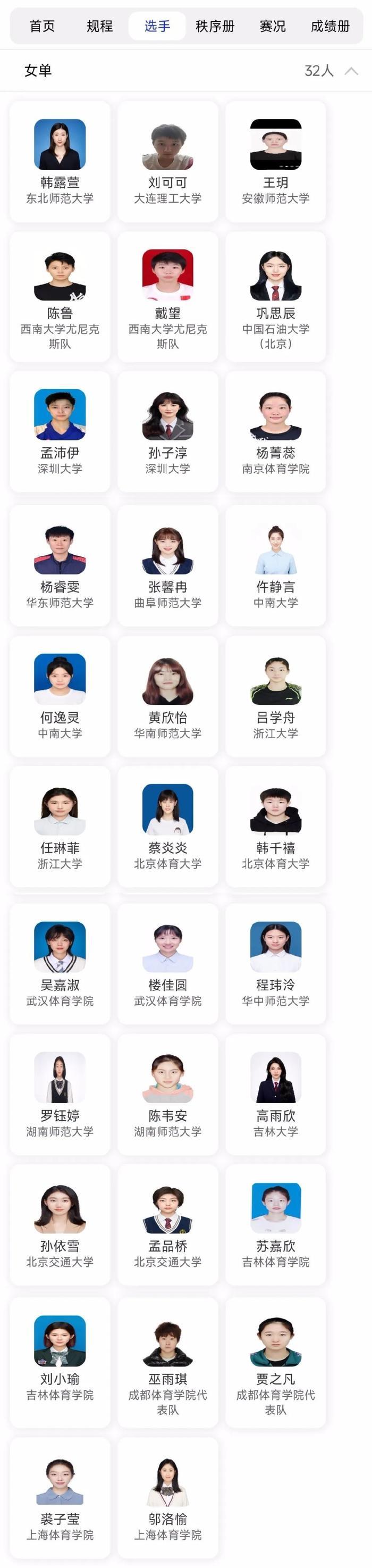Select the 程玮泠 card

coord(275,963)
